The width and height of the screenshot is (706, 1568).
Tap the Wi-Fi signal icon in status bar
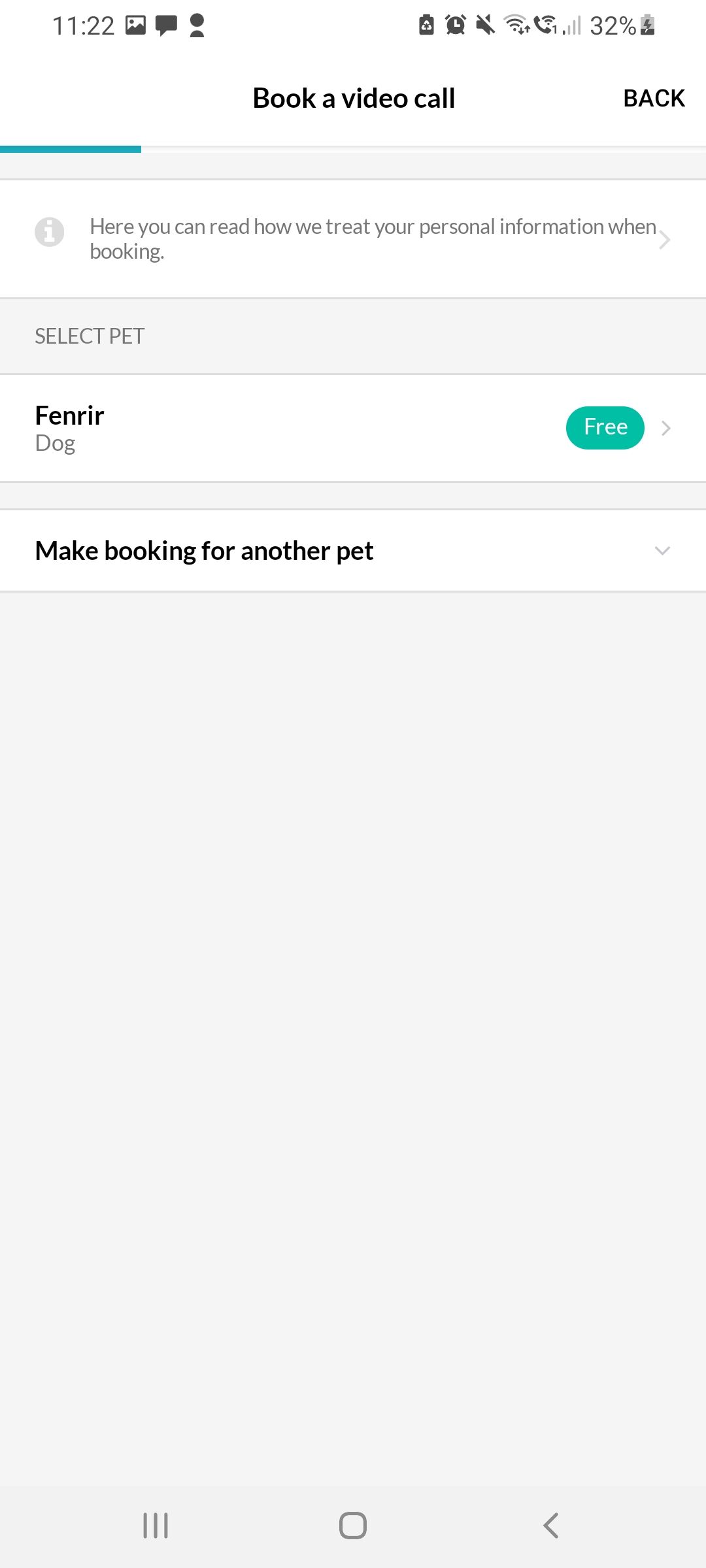515,25
